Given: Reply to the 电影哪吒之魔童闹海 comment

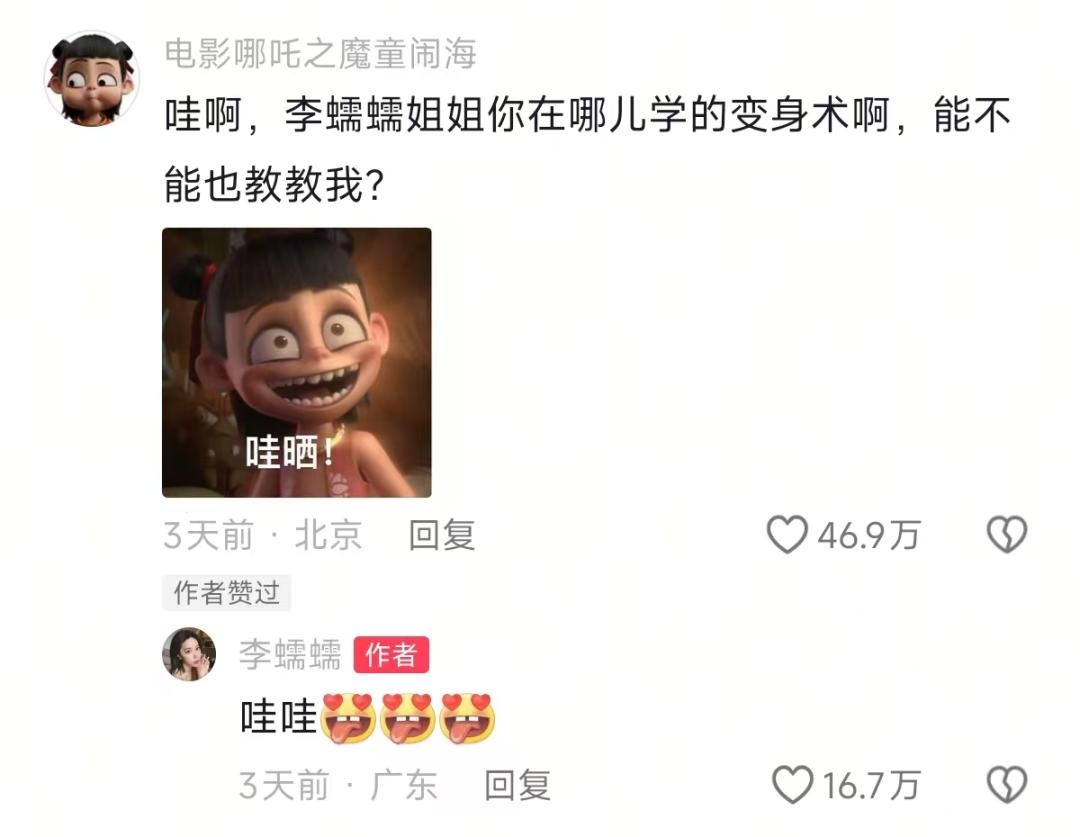Looking at the screenshot, I should 441,536.
